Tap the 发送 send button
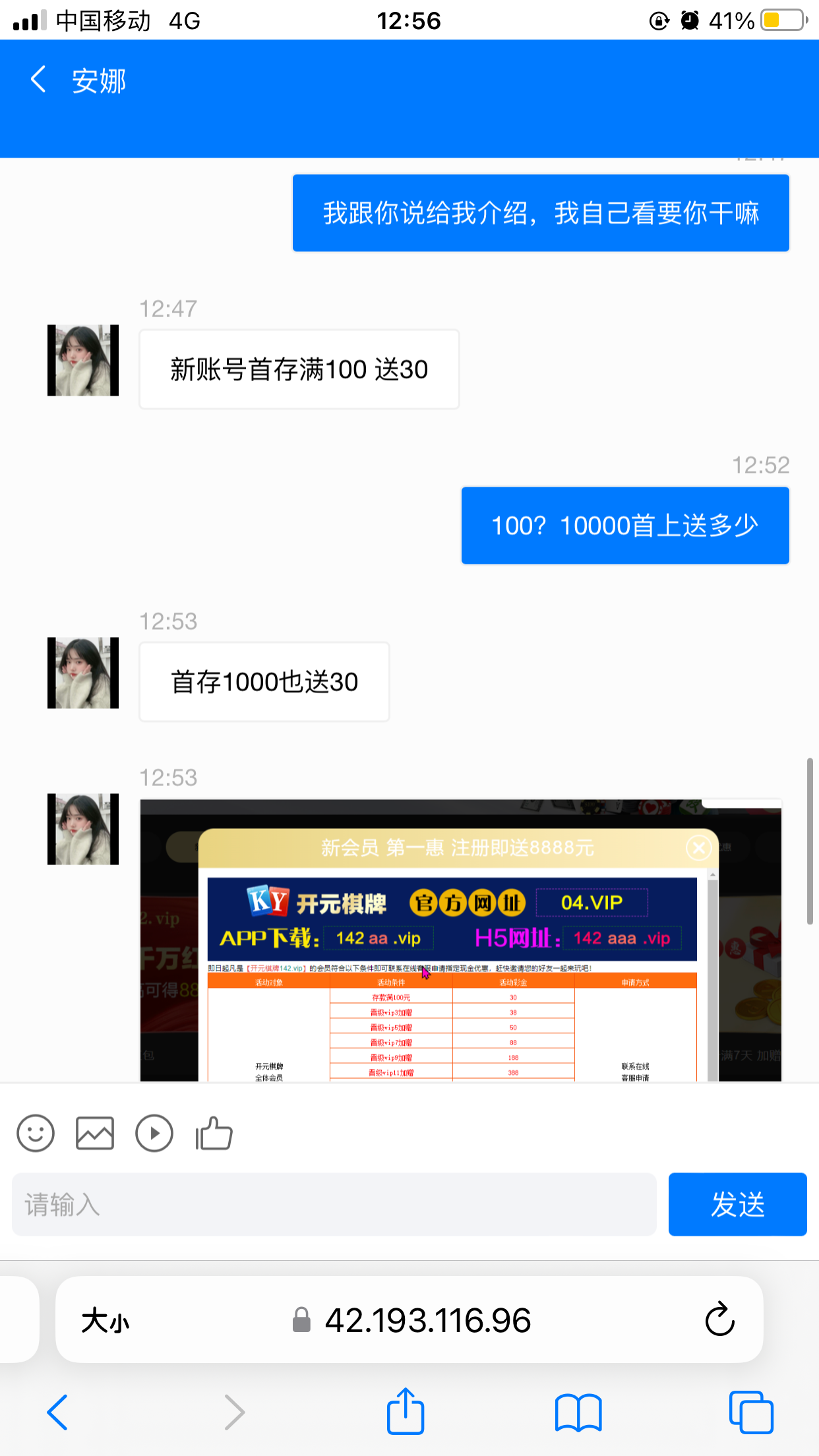 pyautogui.click(x=737, y=1204)
